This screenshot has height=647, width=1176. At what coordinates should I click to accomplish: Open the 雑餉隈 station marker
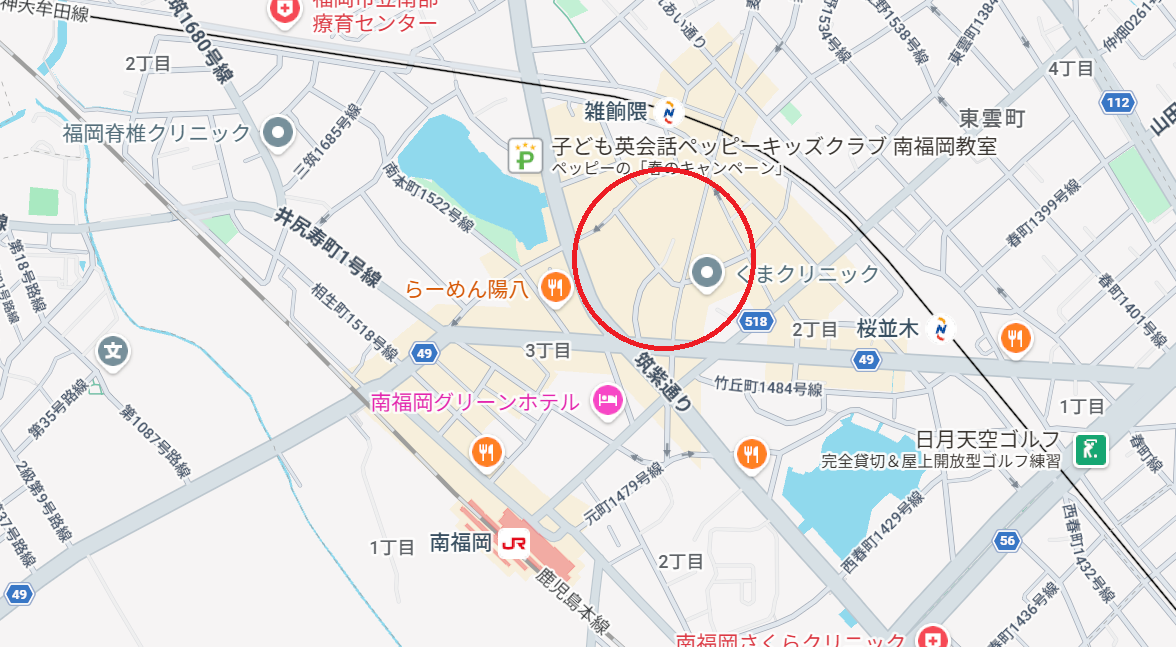tap(669, 108)
